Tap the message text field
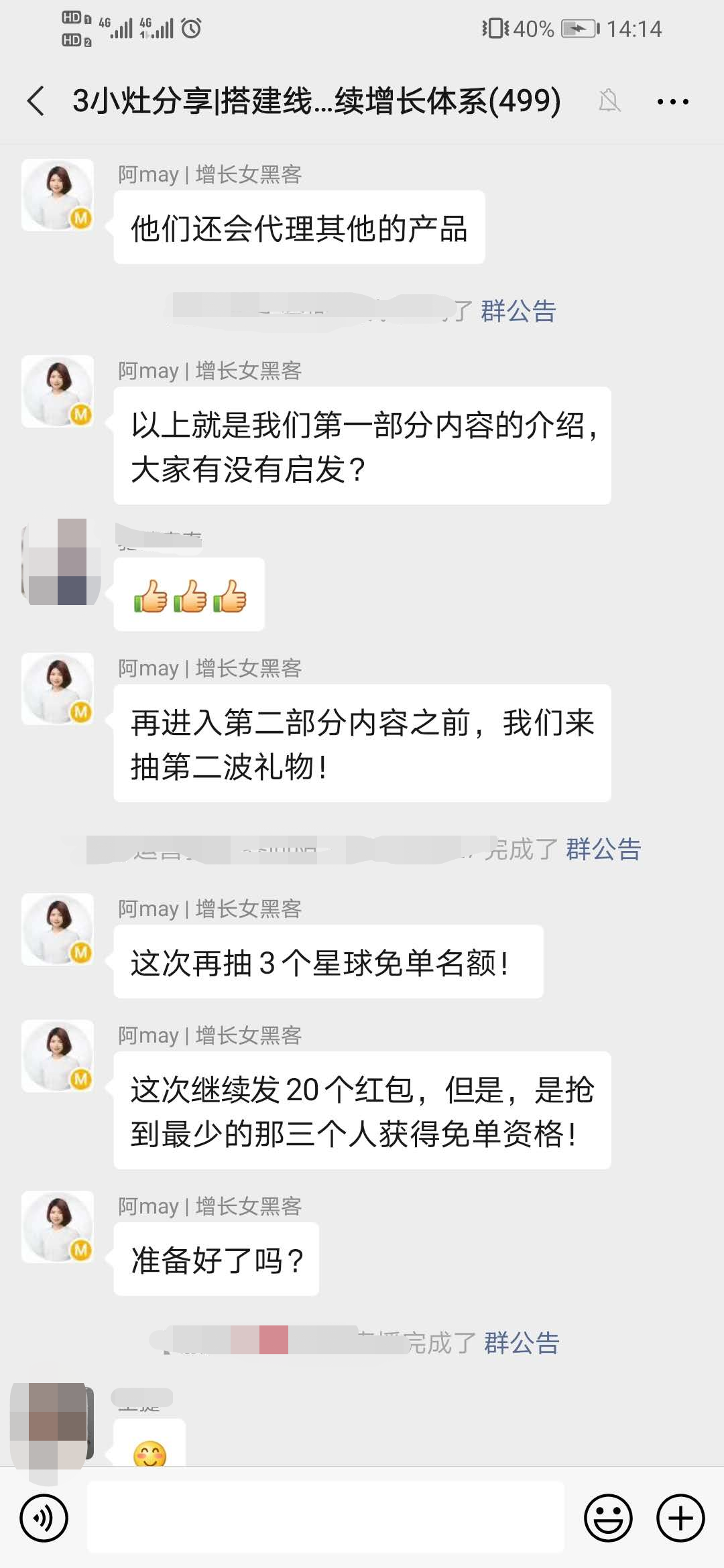Screen dimensions: 724x1568 tap(326, 1518)
